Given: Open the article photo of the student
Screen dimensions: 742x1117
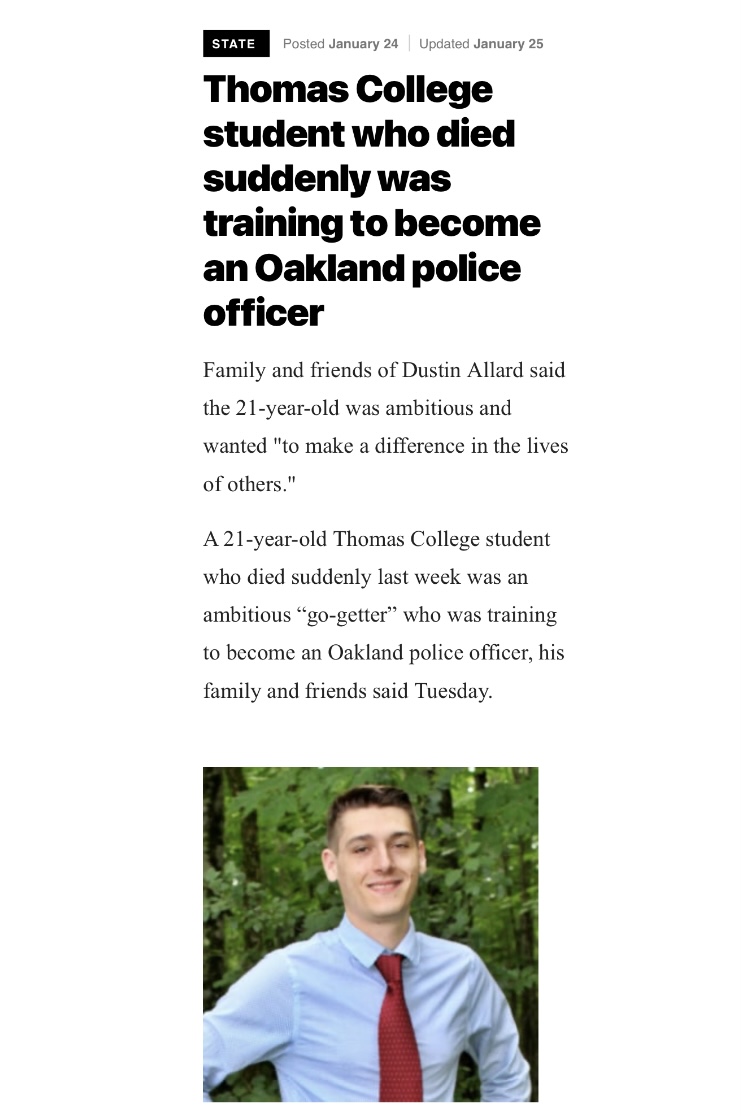Looking at the screenshot, I should pyautogui.click(x=370, y=933).
